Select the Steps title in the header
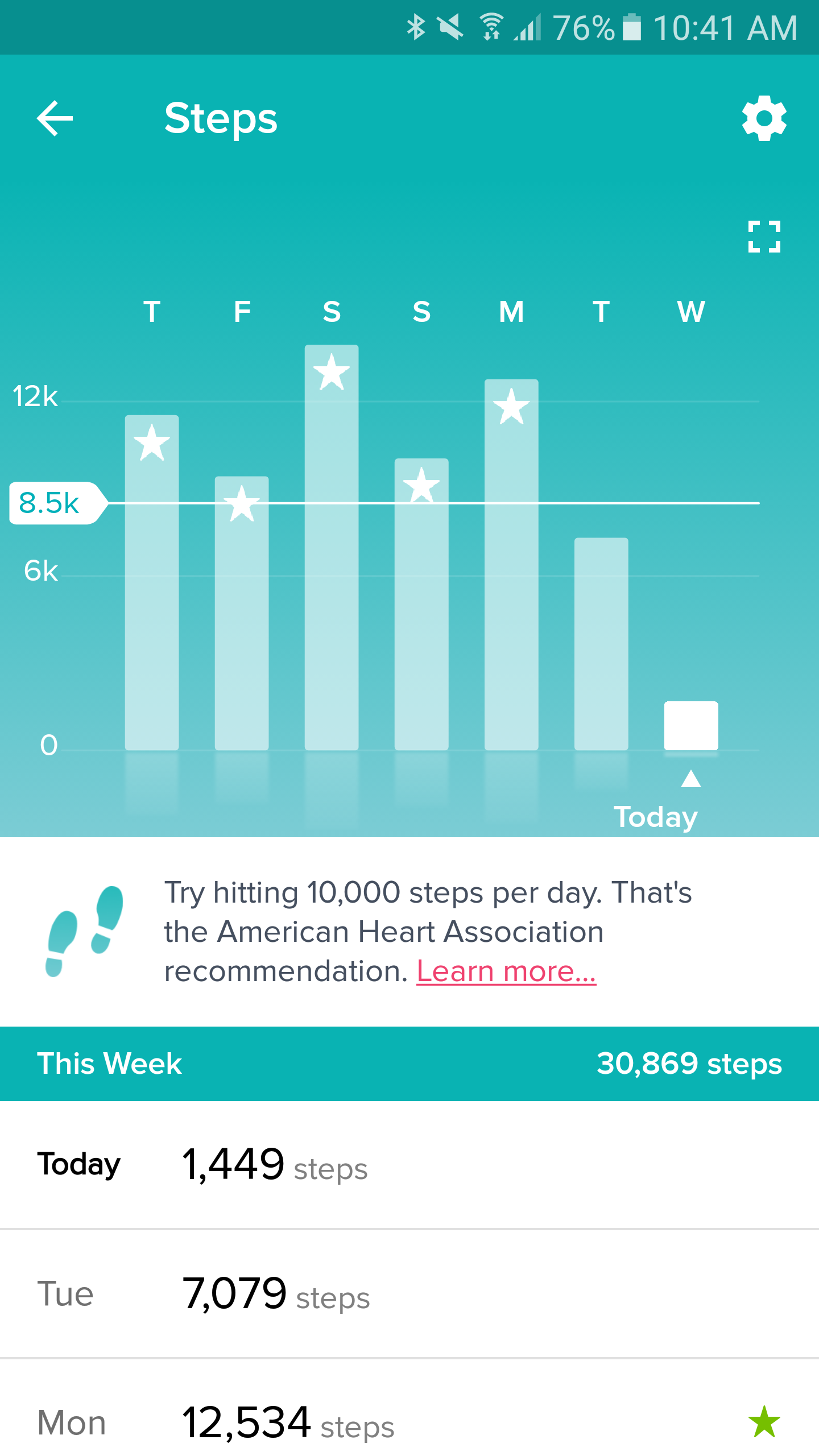Image resolution: width=819 pixels, height=1456 pixels. coord(221,119)
